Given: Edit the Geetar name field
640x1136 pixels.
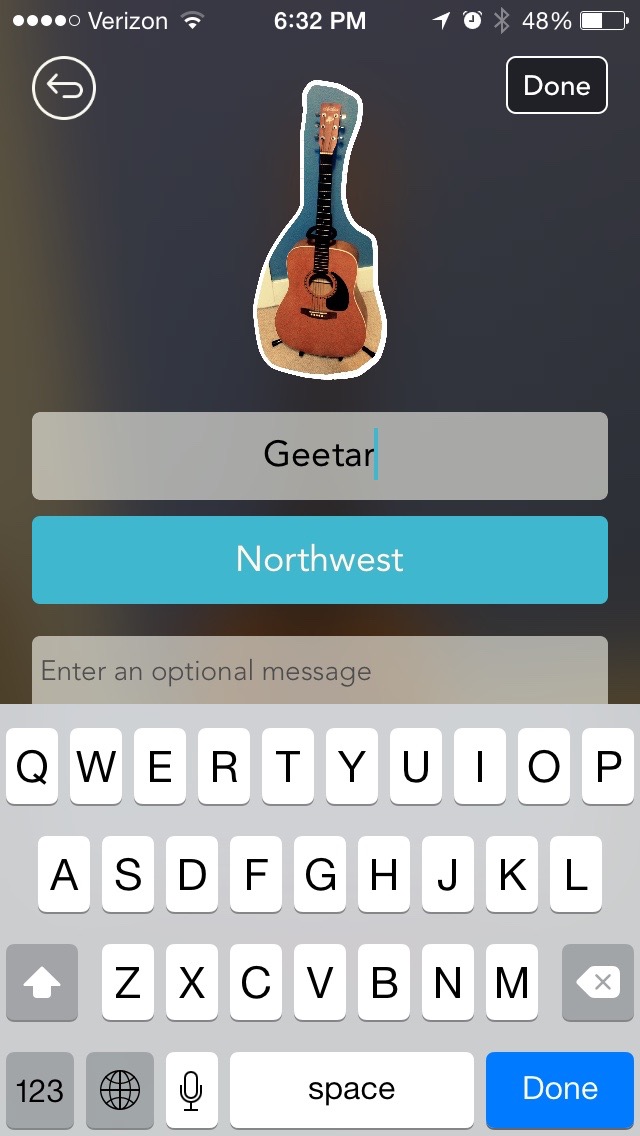Looking at the screenshot, I should (x=320, y=455).
